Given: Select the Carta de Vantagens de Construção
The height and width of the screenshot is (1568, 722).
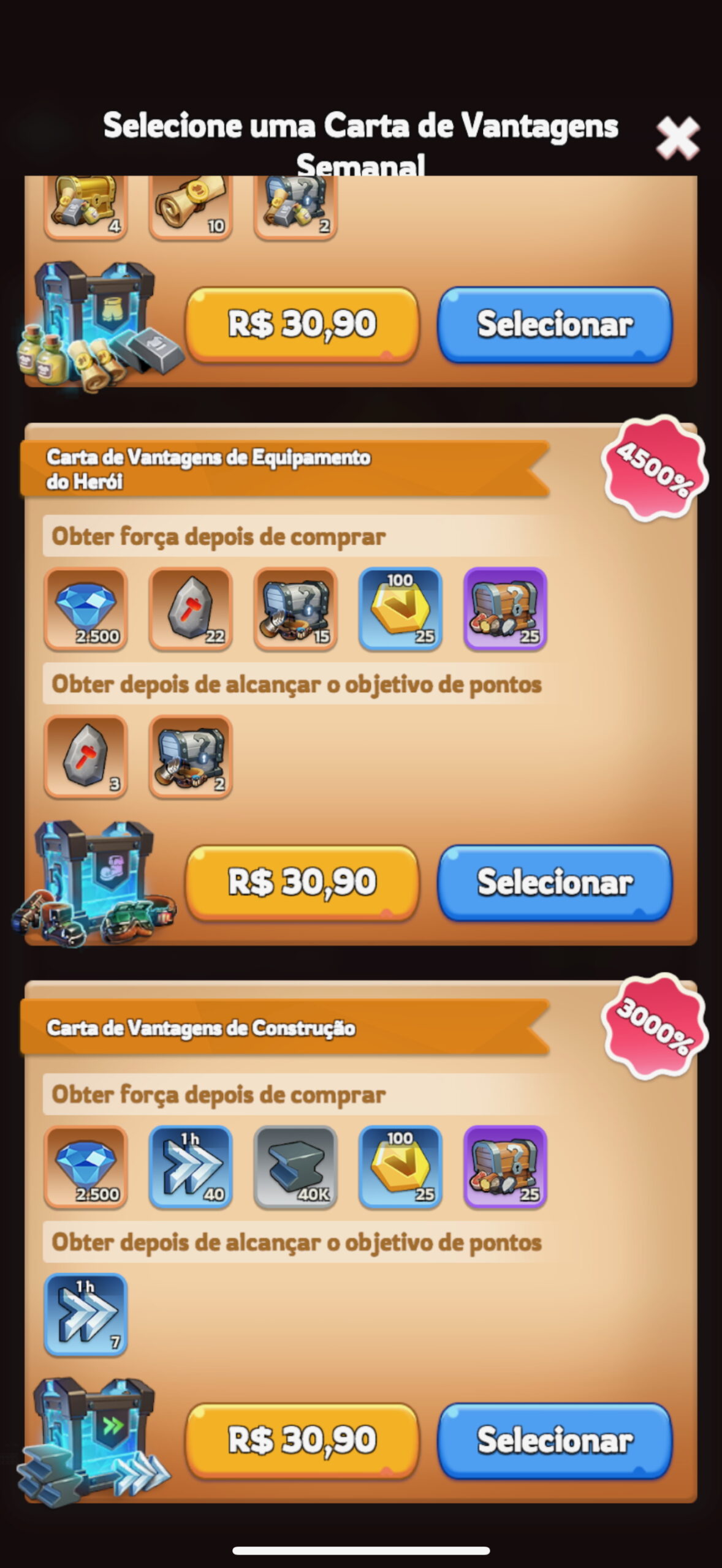Looking at the screenshot, I should [555, 1441].
